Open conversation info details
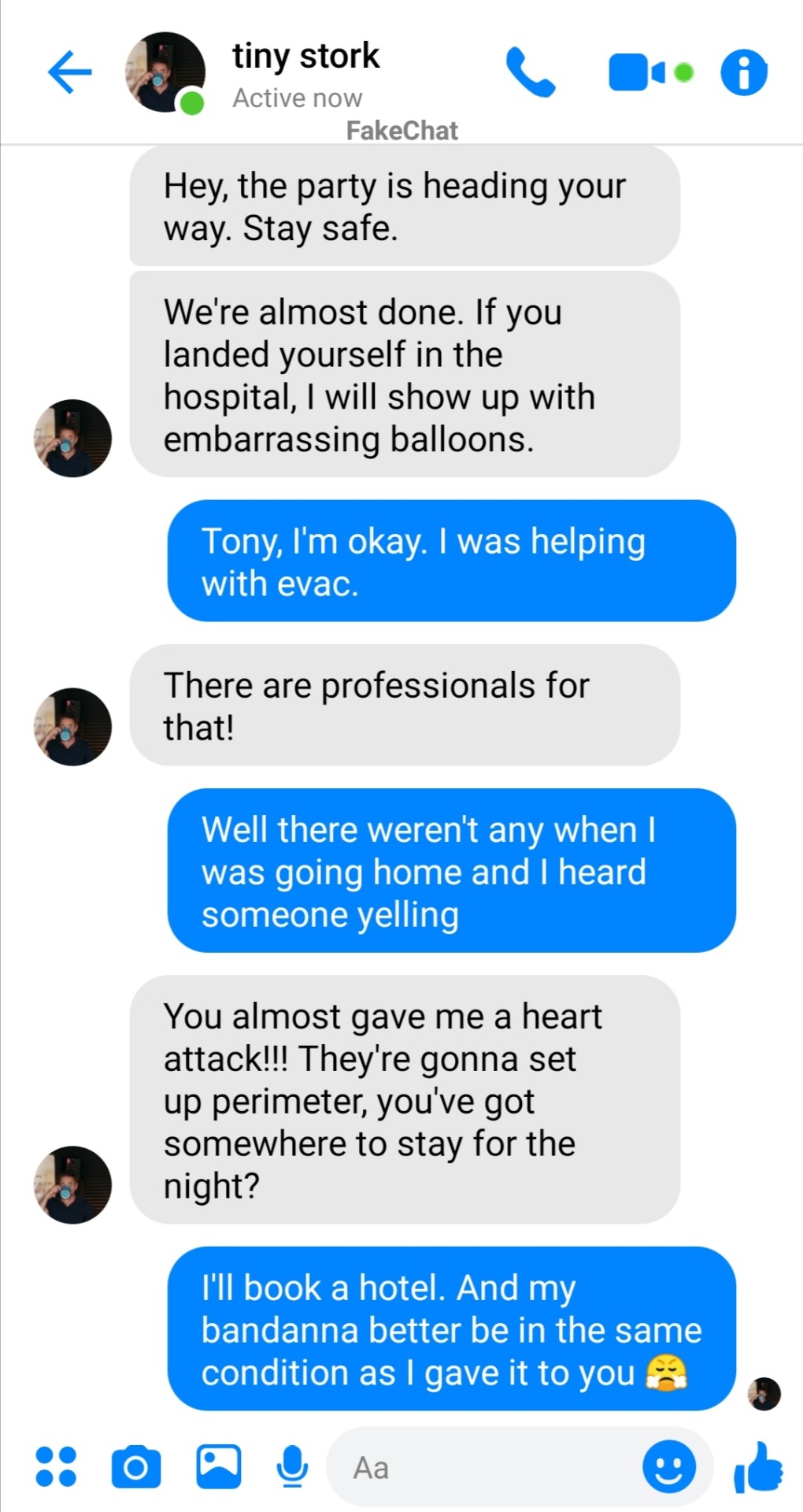Screen dimensions: 803x1512 point(743,72)
